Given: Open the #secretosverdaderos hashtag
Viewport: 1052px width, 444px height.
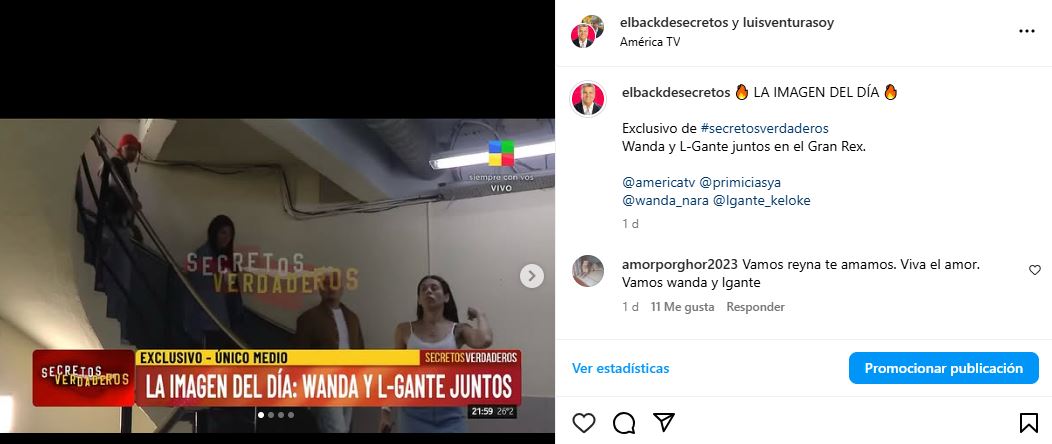Looking at the screenshot, I should (764, 128).
